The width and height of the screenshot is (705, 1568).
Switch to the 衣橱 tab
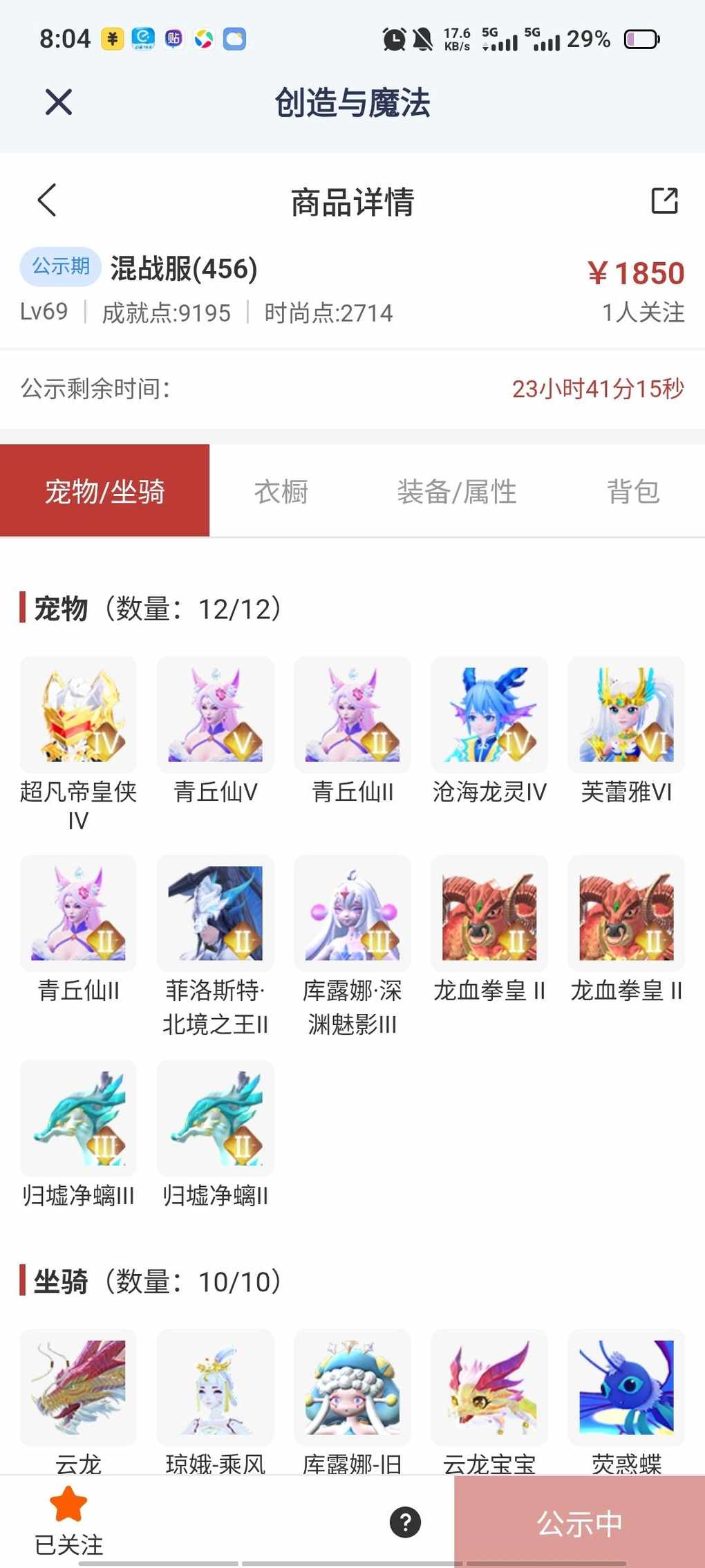click(281, 492)
